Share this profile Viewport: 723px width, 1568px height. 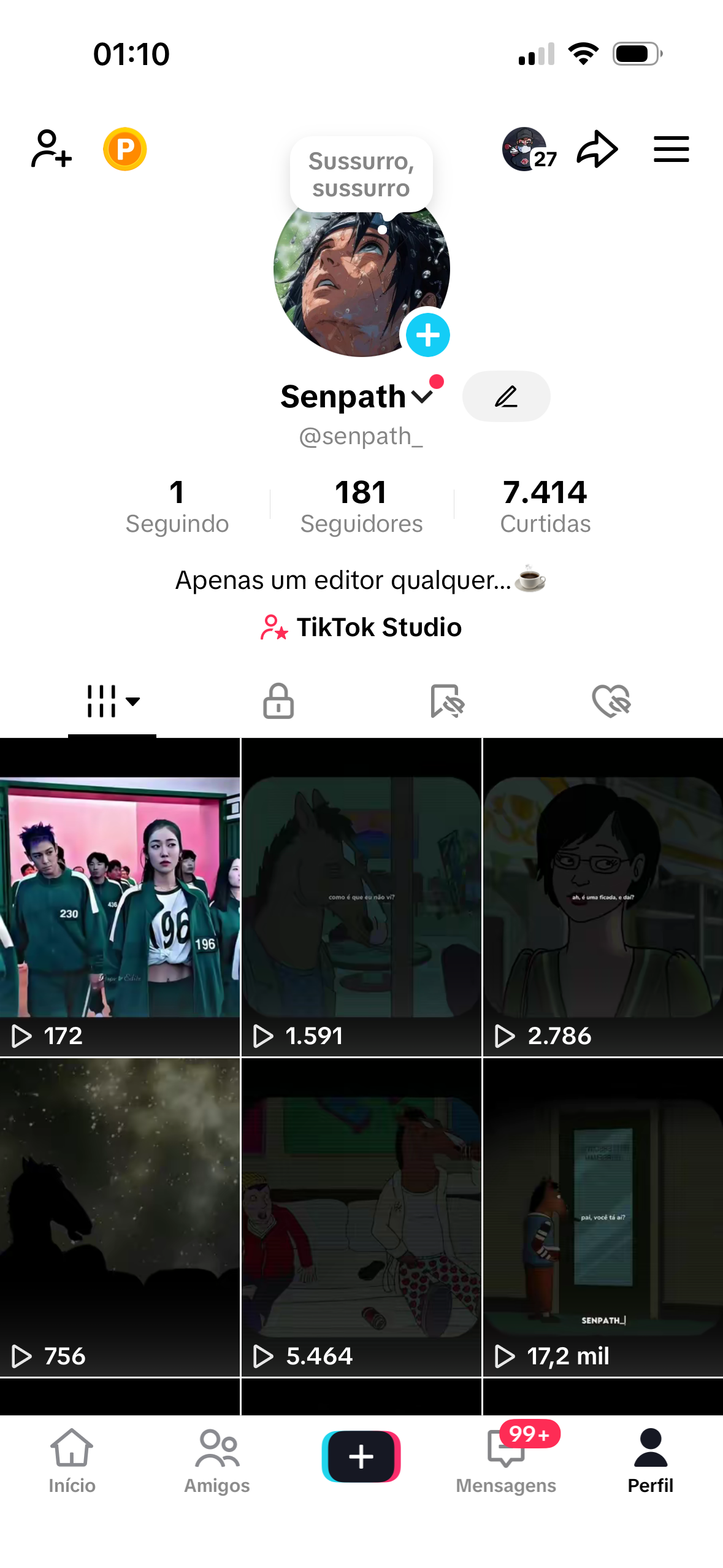point(597,149)
